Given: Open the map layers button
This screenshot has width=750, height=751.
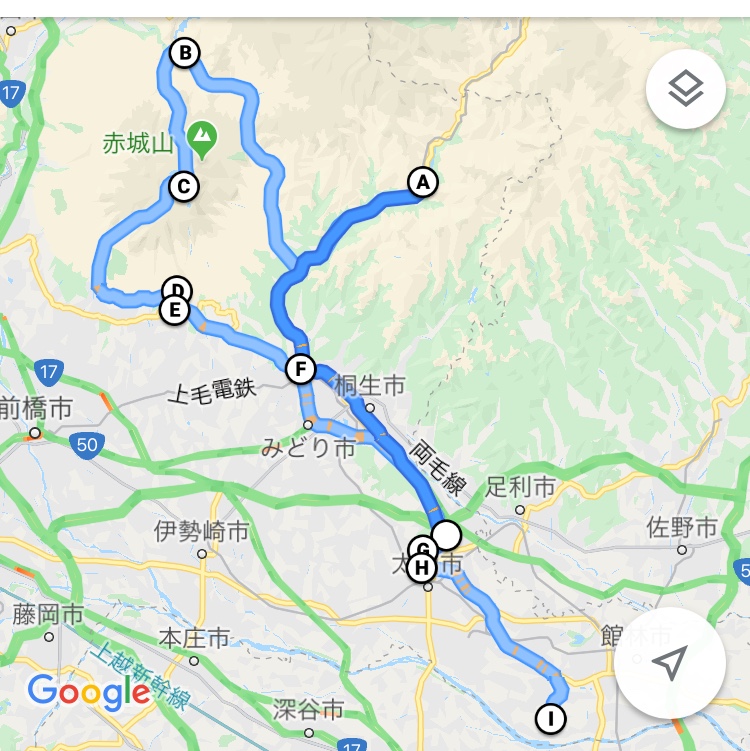Looking at the screenshot, I should [686, 90].
